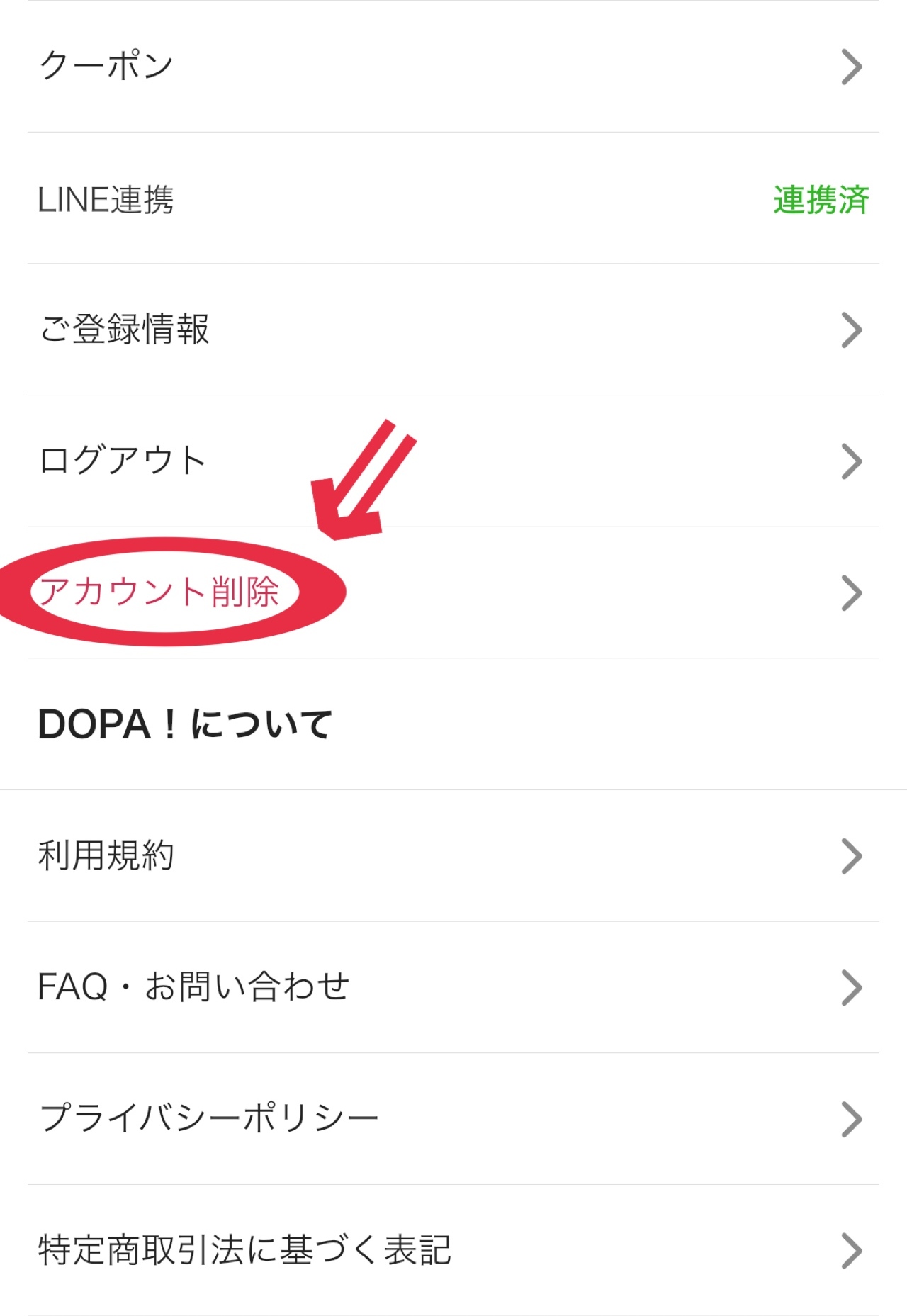The image size is (907, 1316).
Task: Open the プライバシーポリシー page
Action: (209, 1116)
